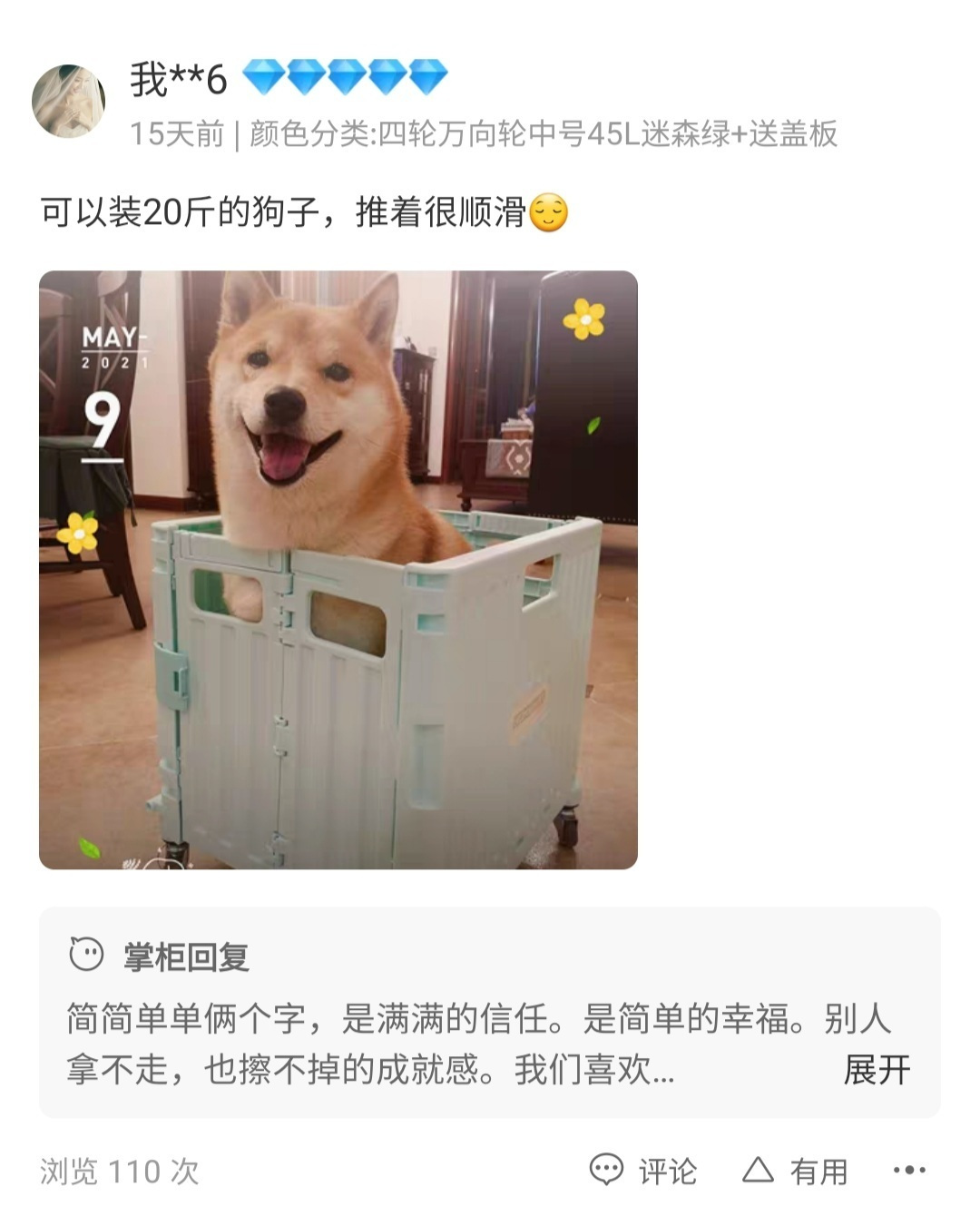Open the Shiba dog review photo
Screen dimensions: 980x1216
[x=338, y=570]
